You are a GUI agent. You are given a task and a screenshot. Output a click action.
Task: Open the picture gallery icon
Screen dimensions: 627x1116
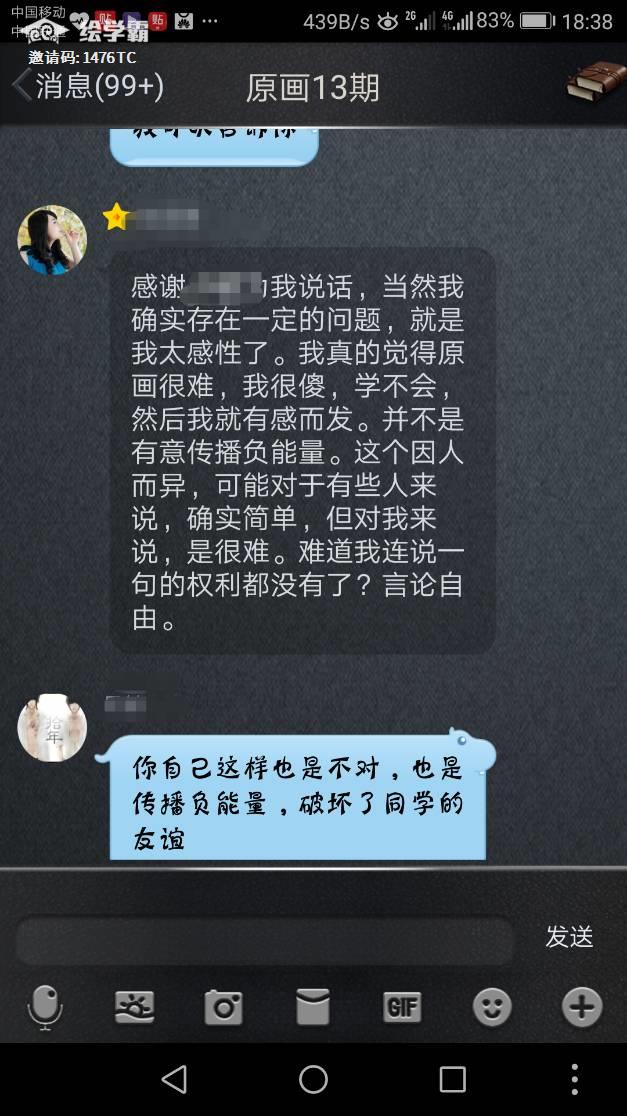[134, 1006]
